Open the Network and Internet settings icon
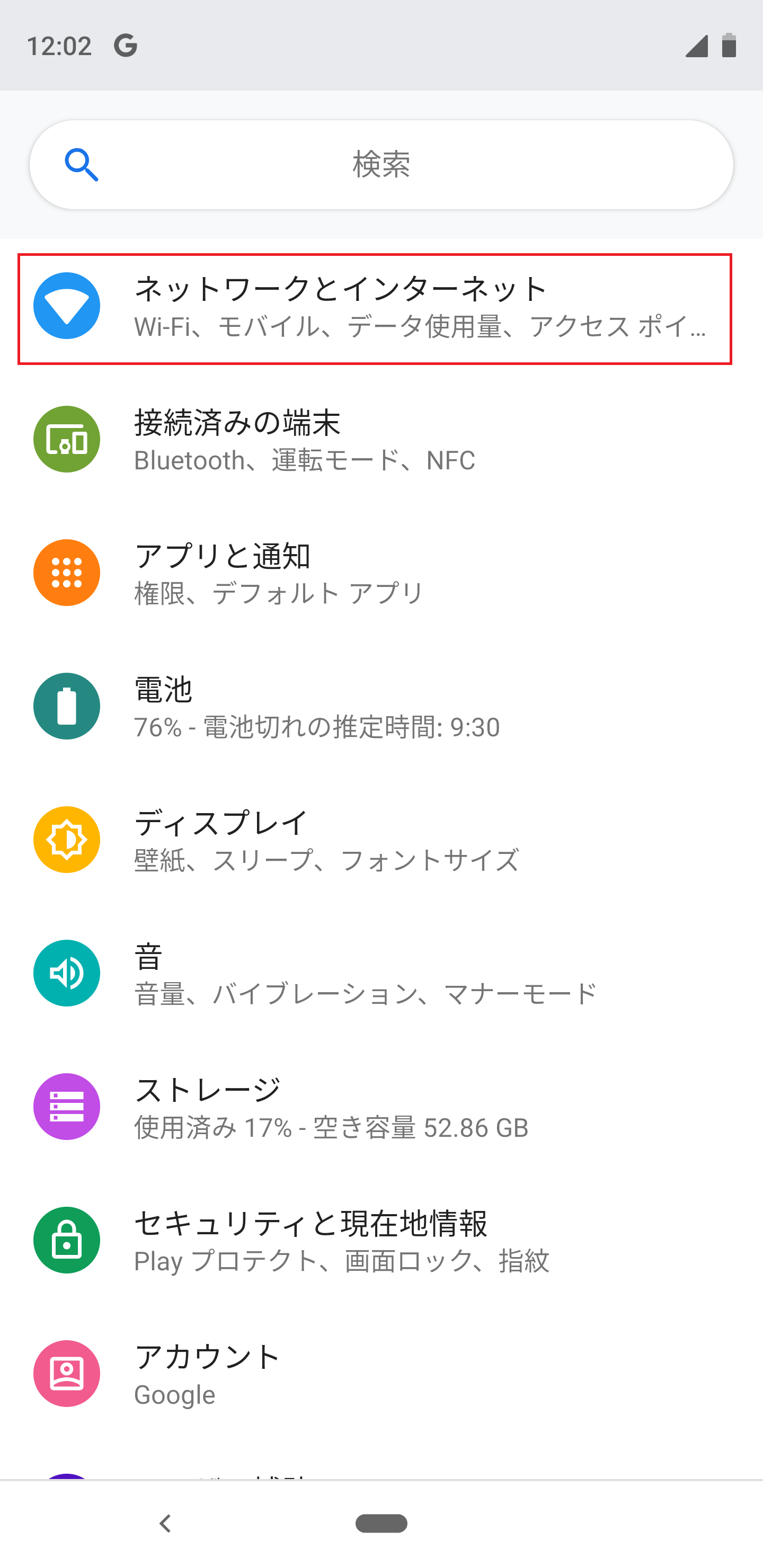 pos(66,306)
